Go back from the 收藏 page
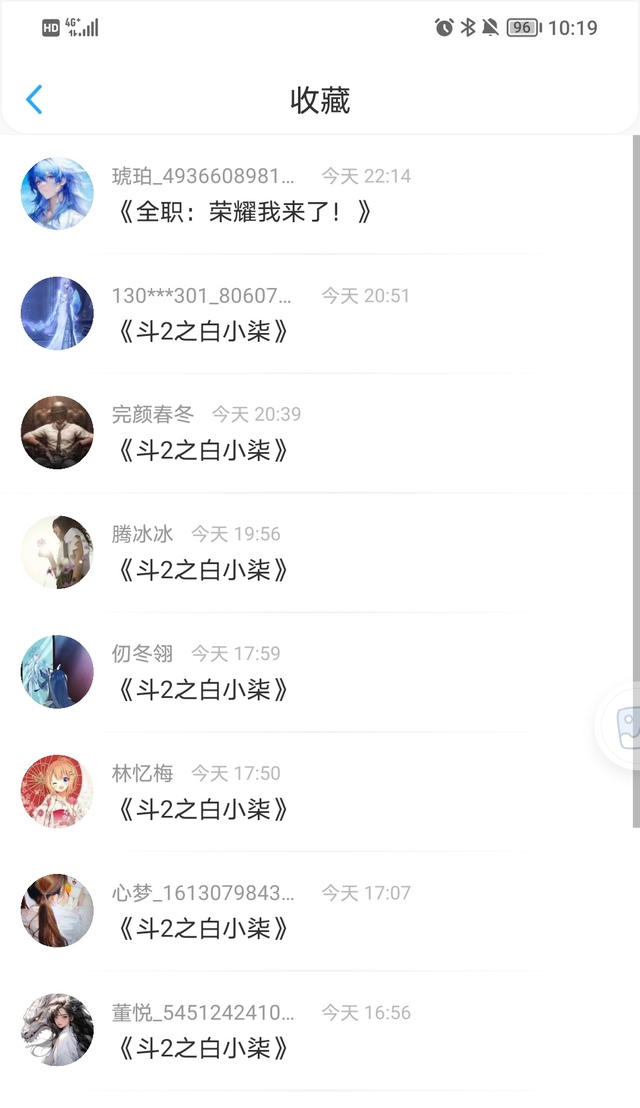 tap(34, 100)
